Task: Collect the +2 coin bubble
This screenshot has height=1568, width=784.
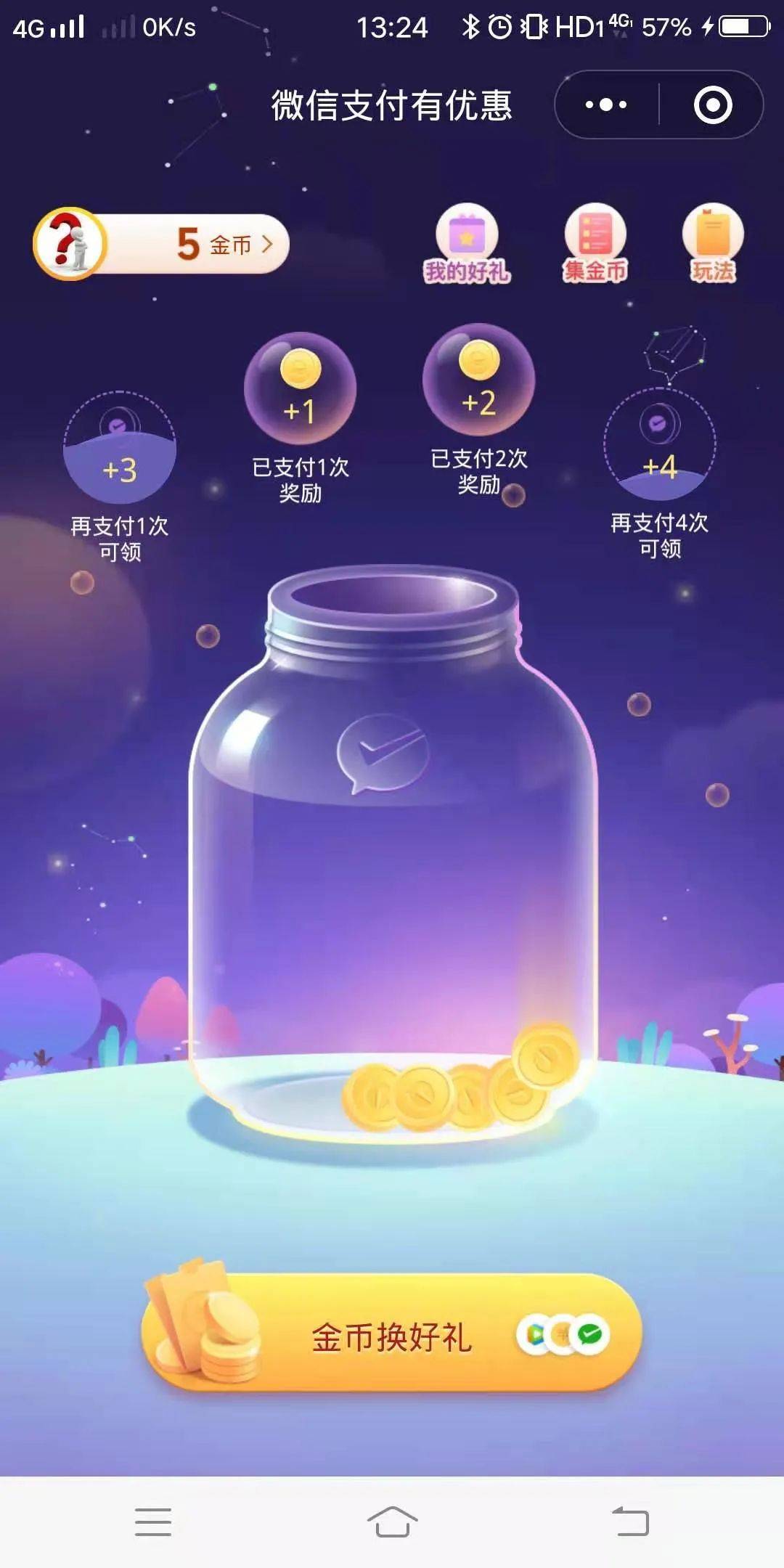Action: [478, 380]
